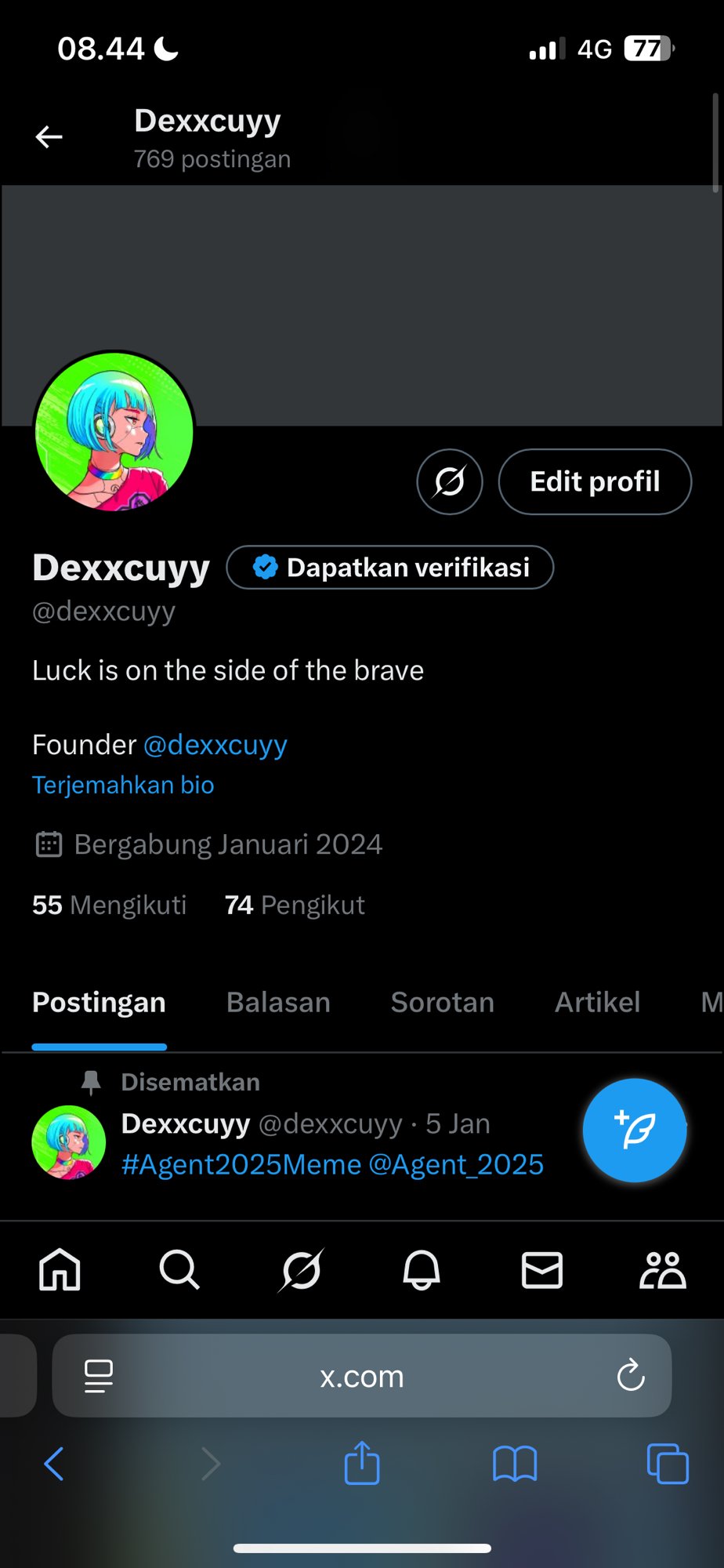The height and width of the screenshot is (1568, 724).
Task: View the 74 Pengikut list
Action: click(295, 905)
